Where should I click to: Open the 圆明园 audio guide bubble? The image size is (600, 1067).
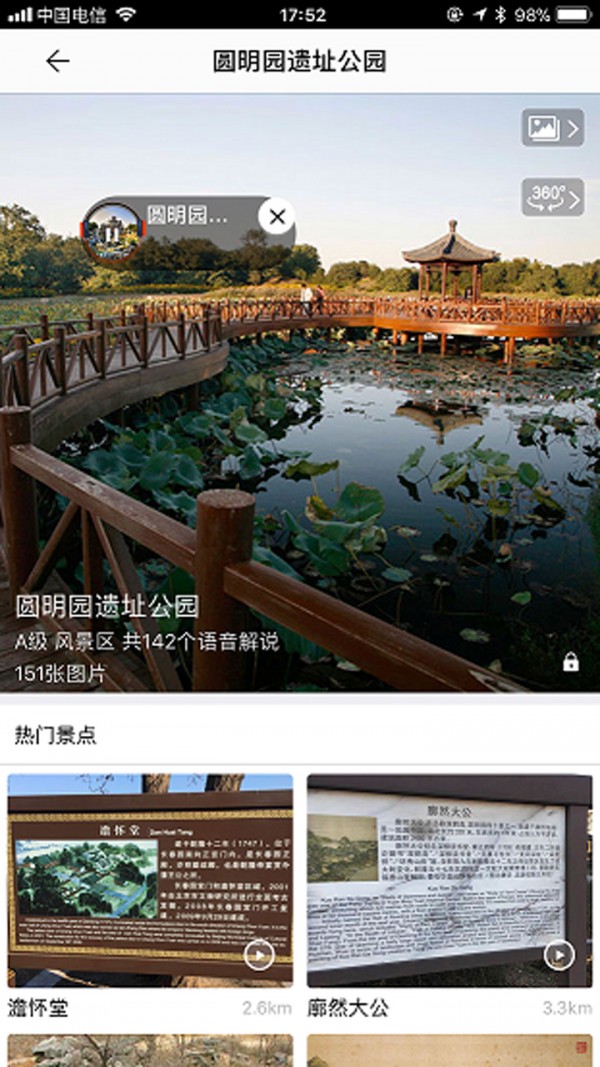pos(170,229)
